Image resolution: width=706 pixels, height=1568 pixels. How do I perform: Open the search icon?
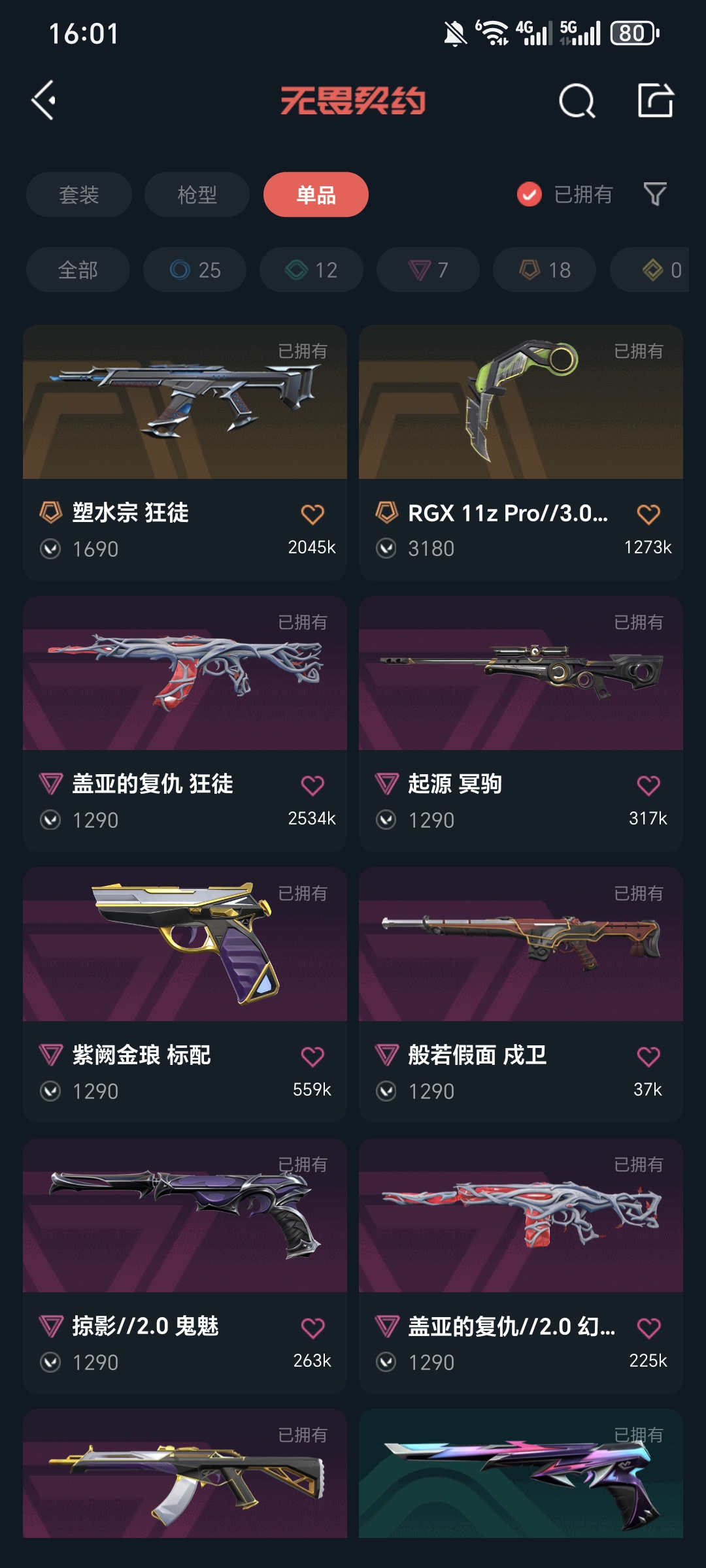577,101
